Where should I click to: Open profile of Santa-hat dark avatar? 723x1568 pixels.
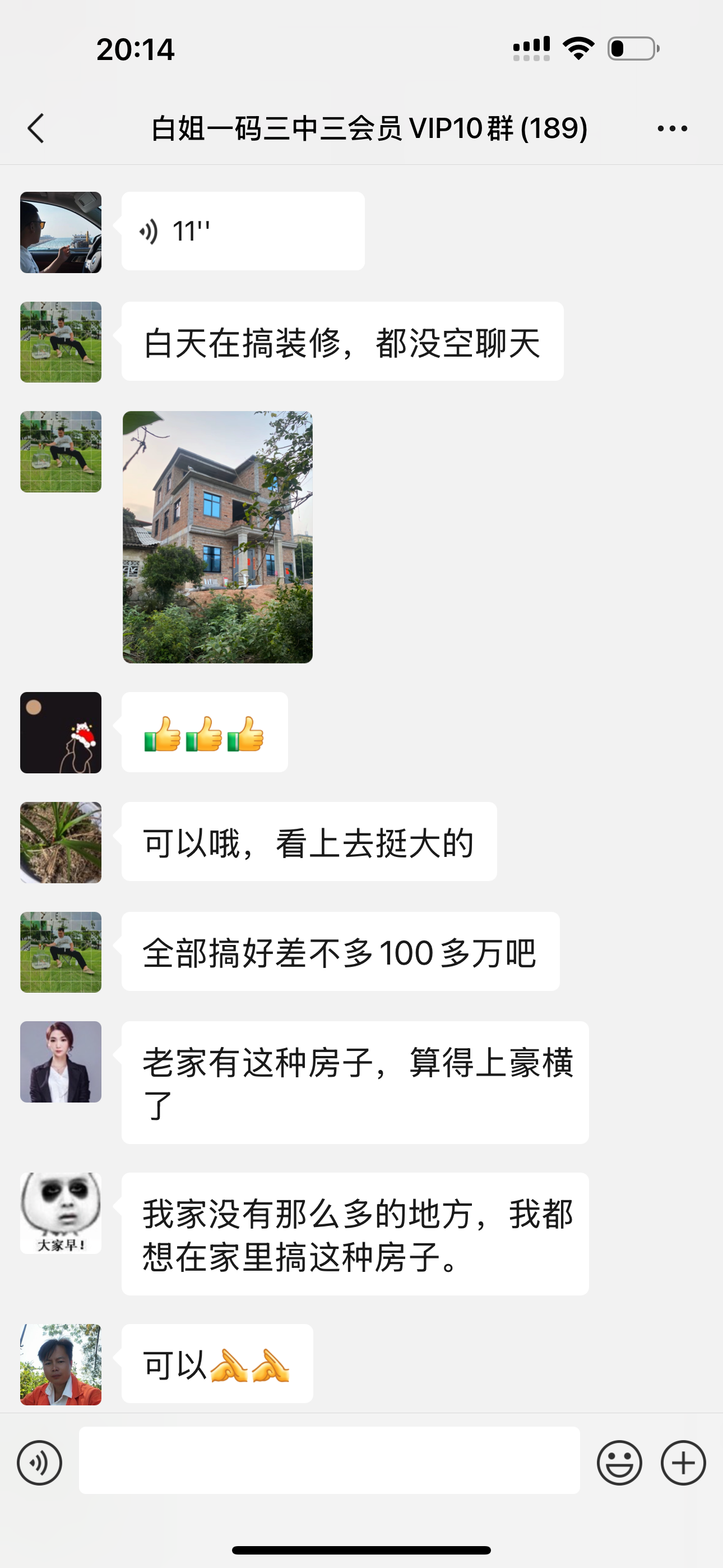pyautogui.click(x=61, y=732)
